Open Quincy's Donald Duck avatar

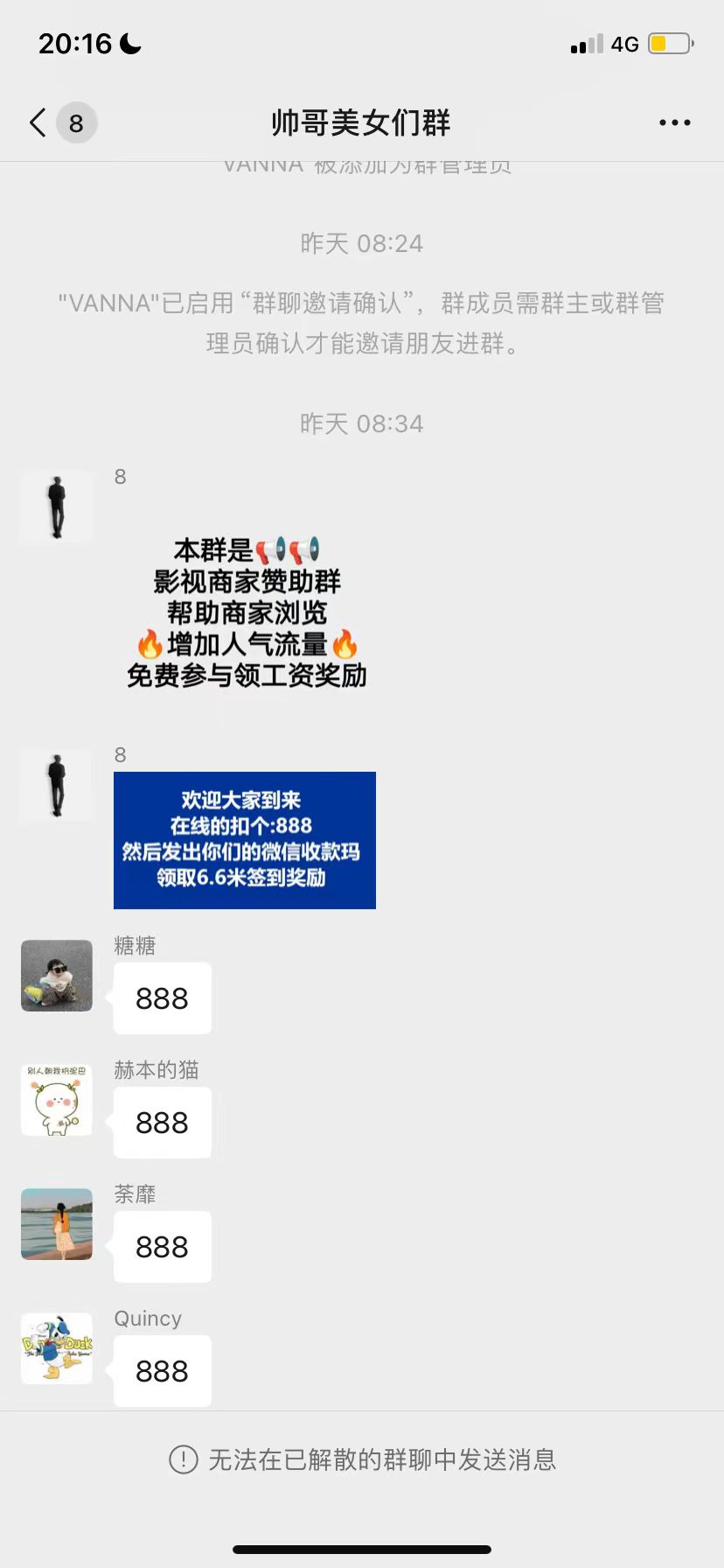coord(57,1348)
